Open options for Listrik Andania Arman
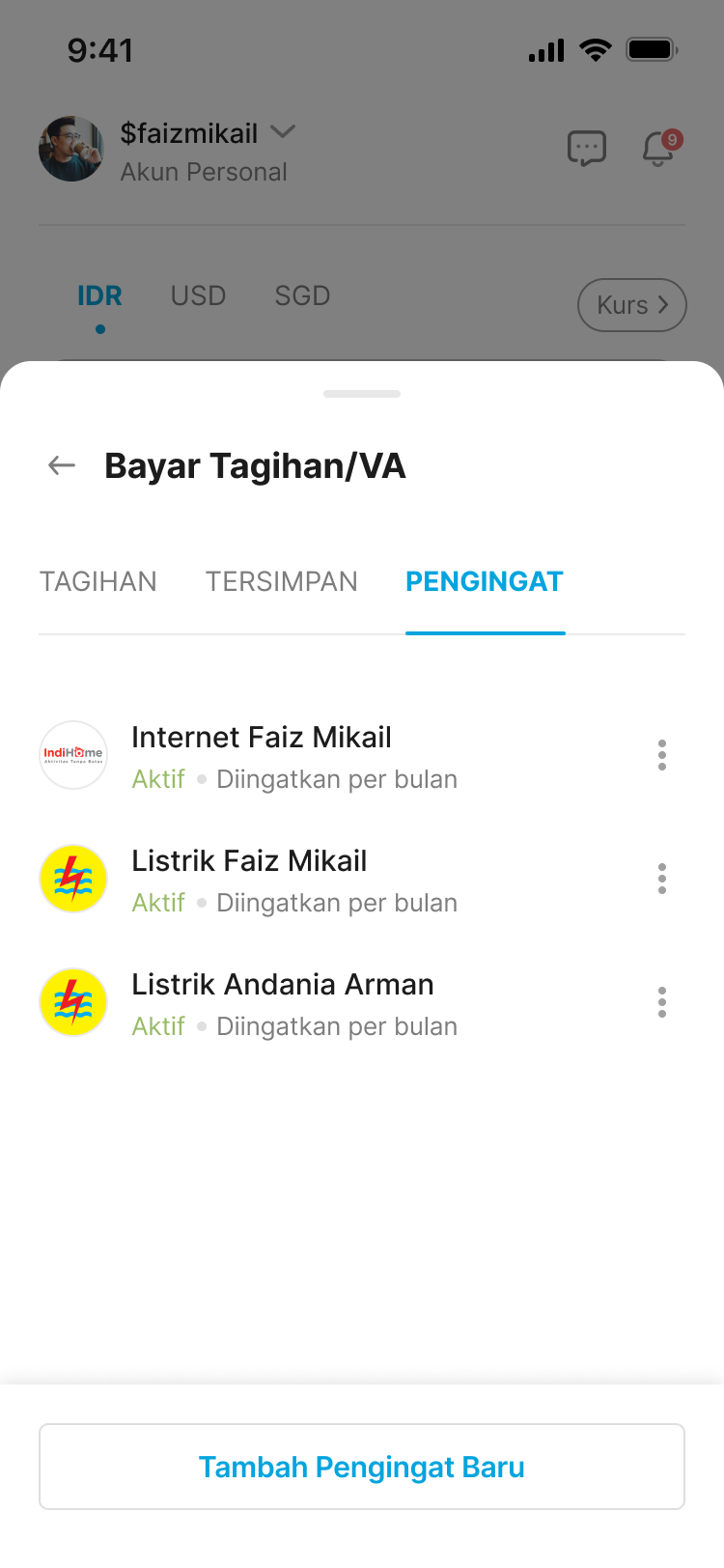This screenshot has width=724, height=1568. click(662, 1002)
